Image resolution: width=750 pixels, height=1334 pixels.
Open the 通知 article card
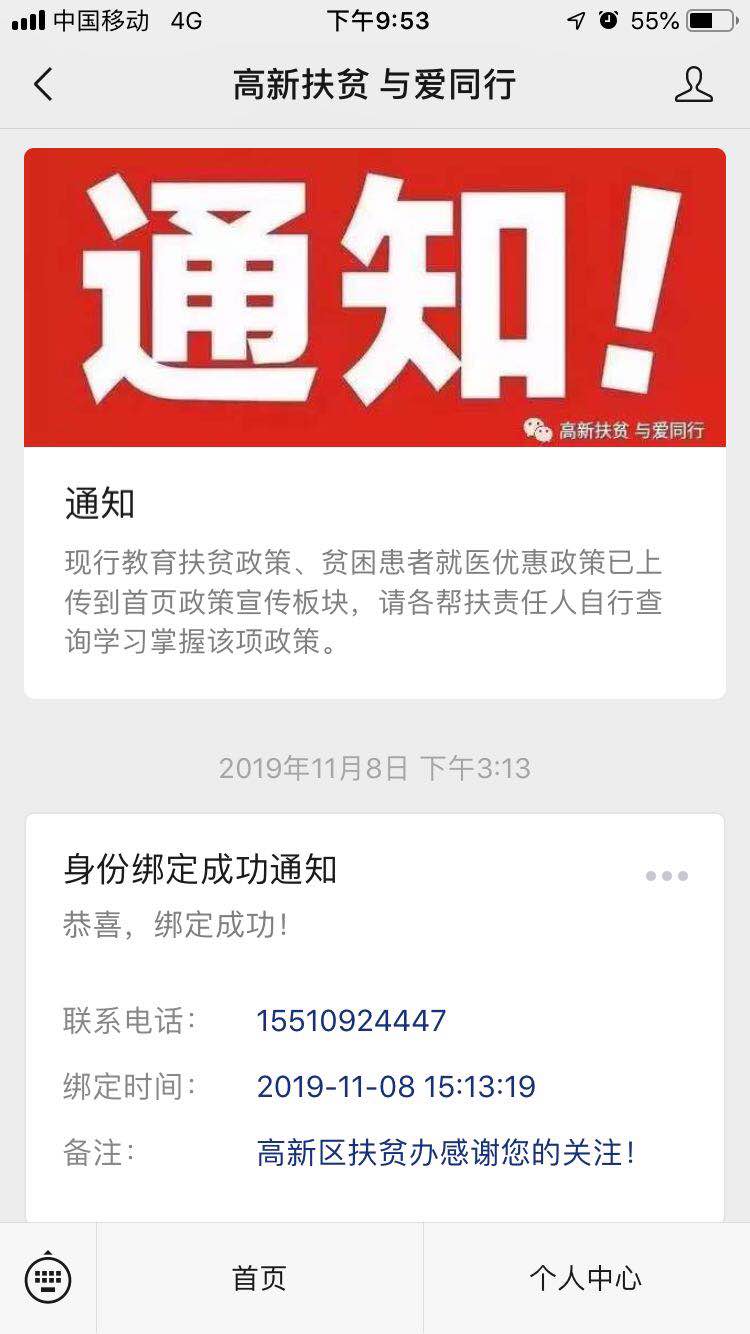click(x=375, y=422)
